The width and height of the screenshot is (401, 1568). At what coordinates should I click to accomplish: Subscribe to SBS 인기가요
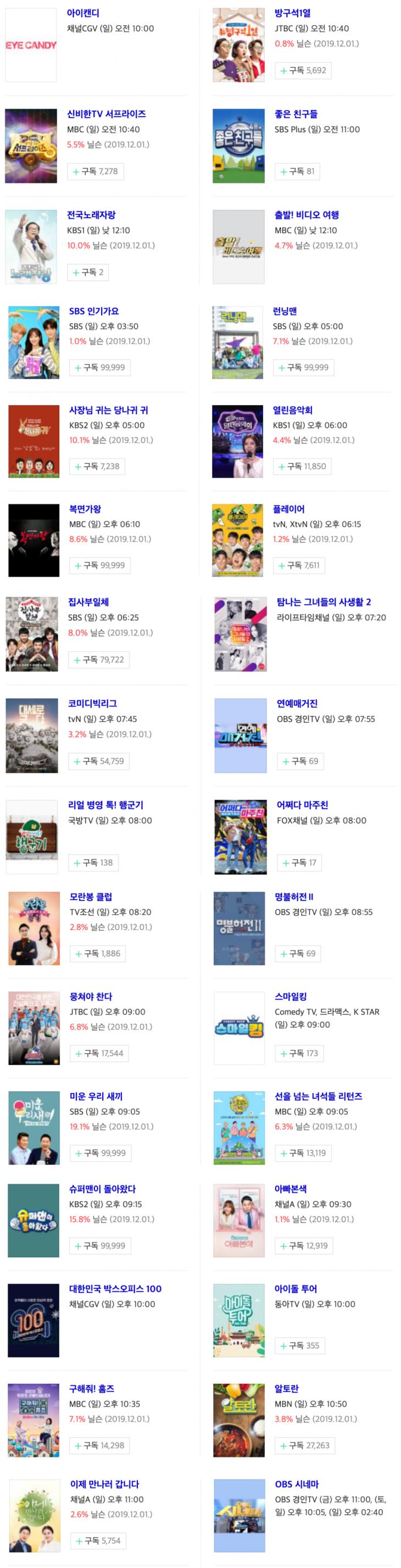click(99, 367)
